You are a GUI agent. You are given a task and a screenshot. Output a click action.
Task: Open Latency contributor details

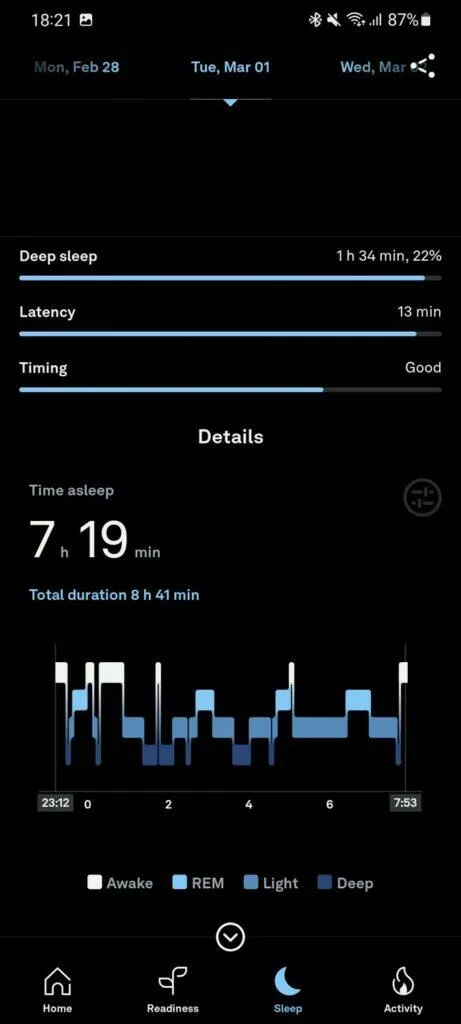point(230,321)
